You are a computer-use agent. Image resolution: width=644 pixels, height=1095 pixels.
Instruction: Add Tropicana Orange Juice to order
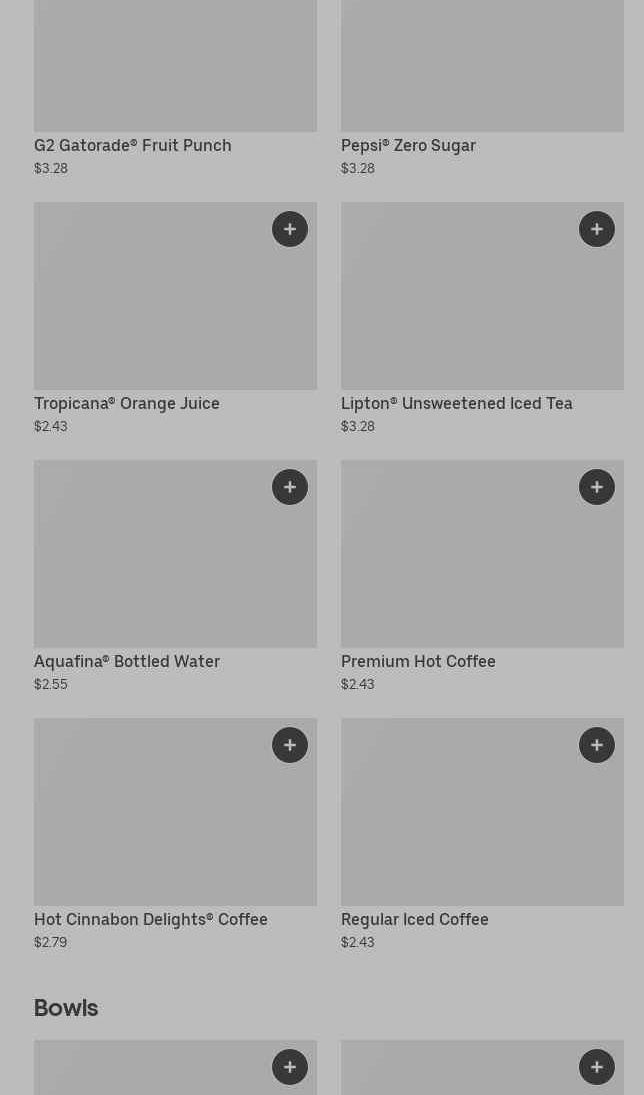(x=290, y=229)
